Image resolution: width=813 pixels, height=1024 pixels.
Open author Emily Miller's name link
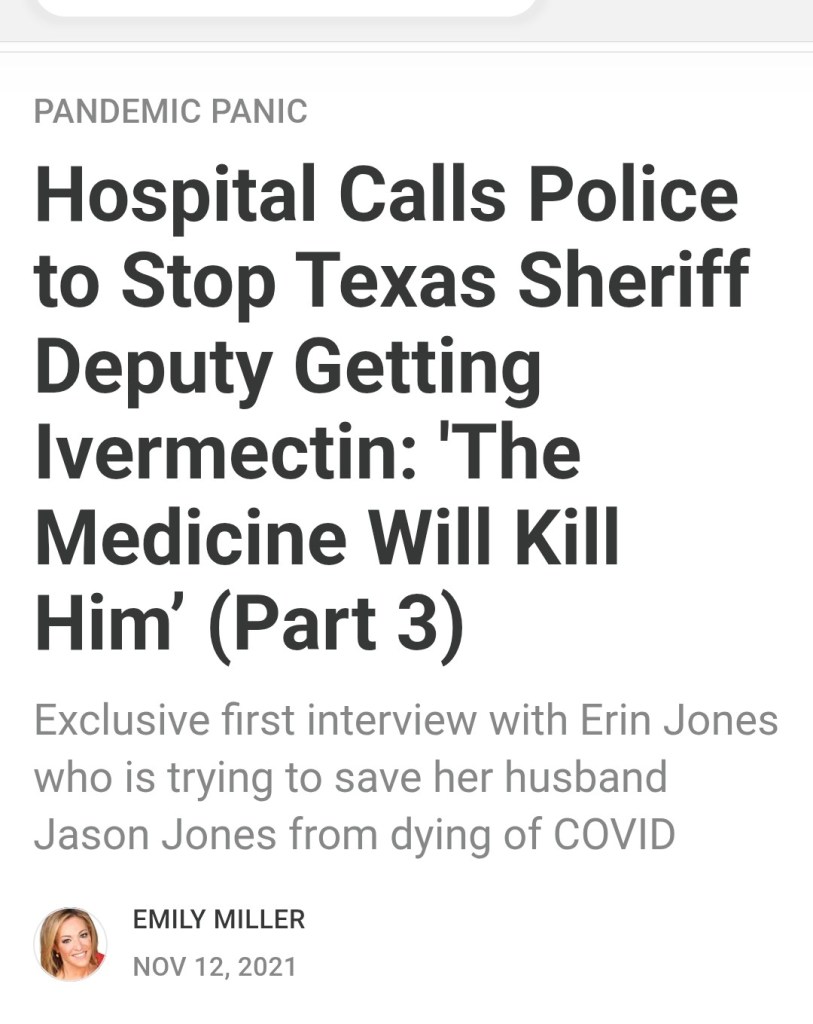(218, 919)
